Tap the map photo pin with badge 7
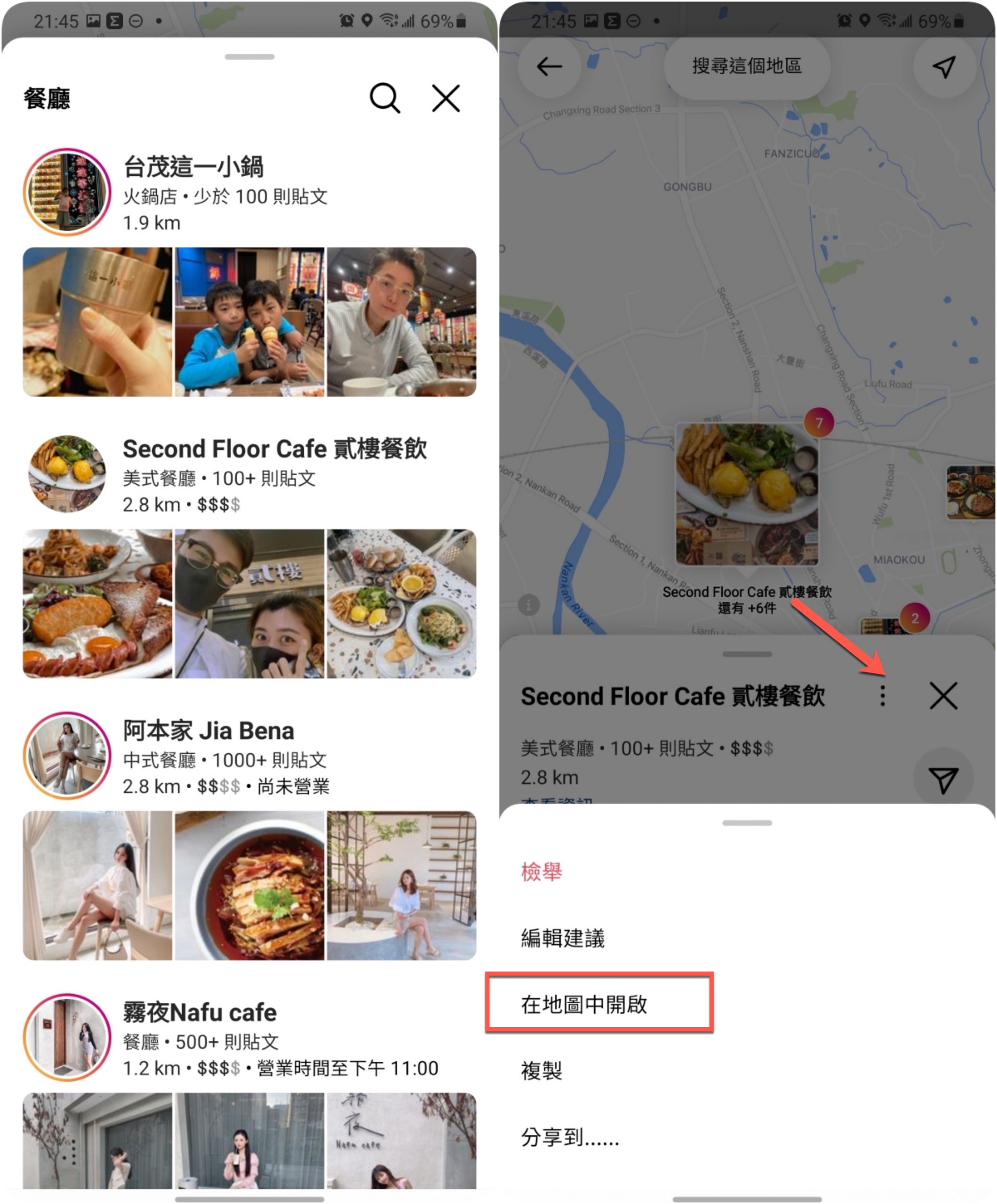 click(747, 494)
